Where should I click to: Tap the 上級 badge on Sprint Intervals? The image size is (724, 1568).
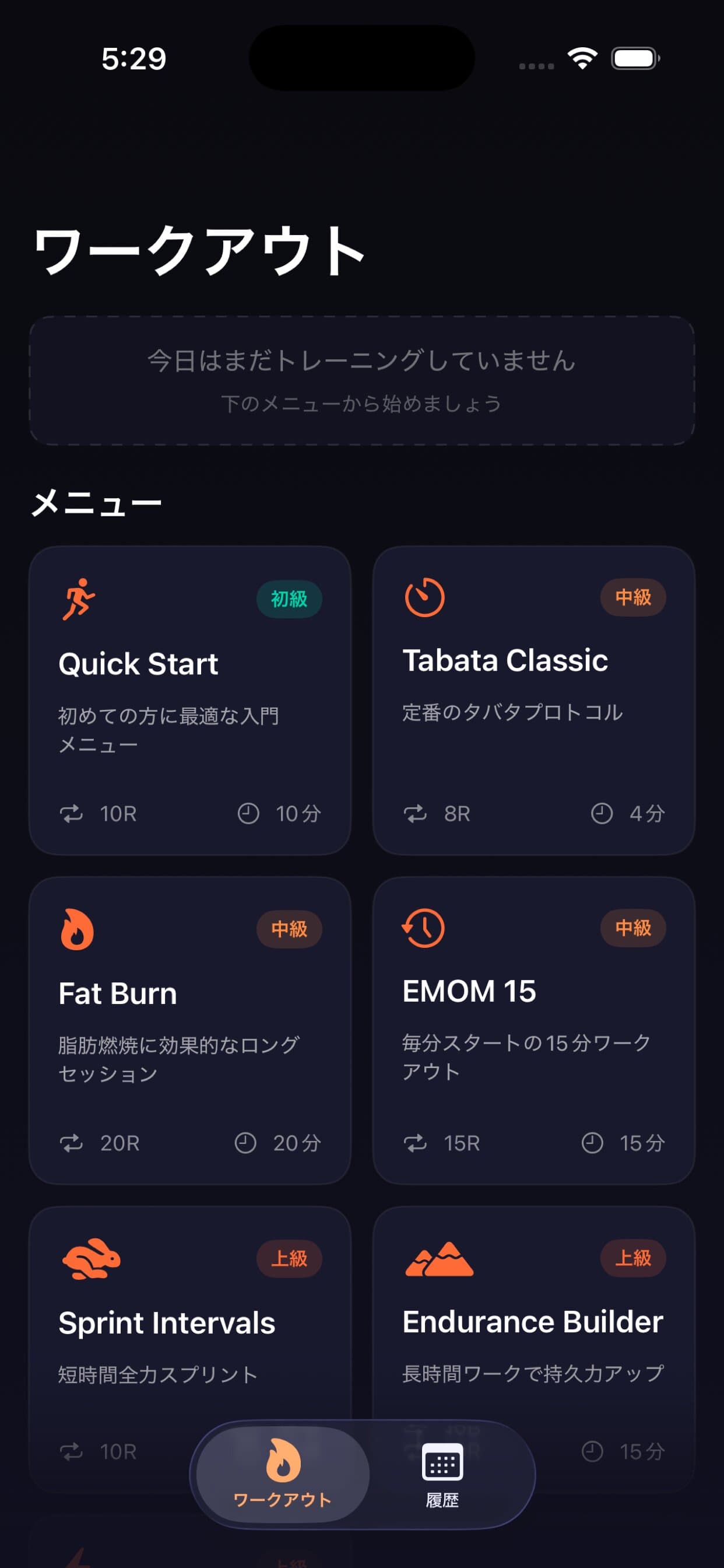point(290,1258)
